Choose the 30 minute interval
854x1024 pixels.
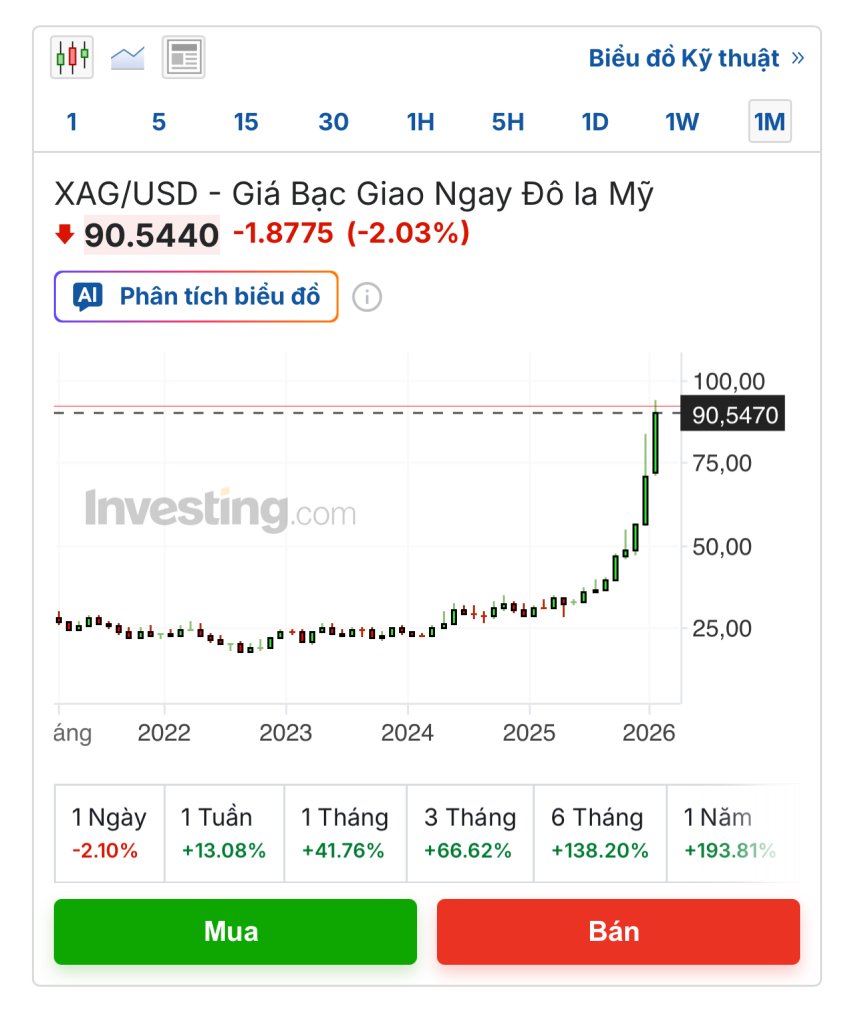tap(333, 122)
